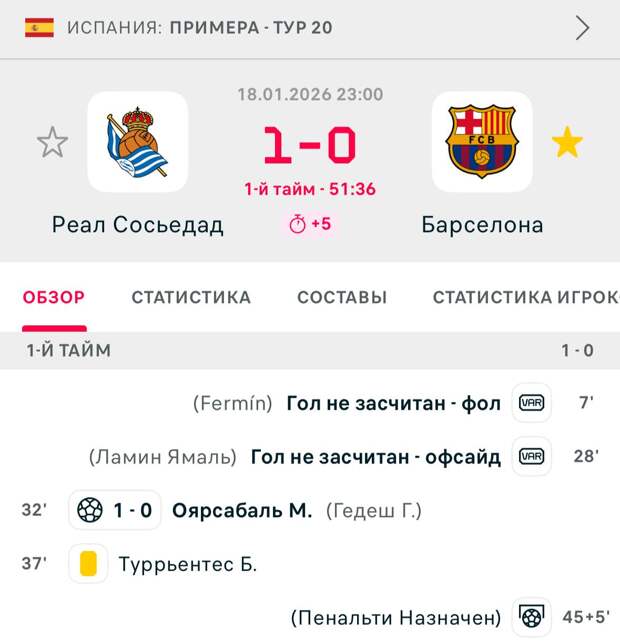Select the Обзор tab

[54, 297]
